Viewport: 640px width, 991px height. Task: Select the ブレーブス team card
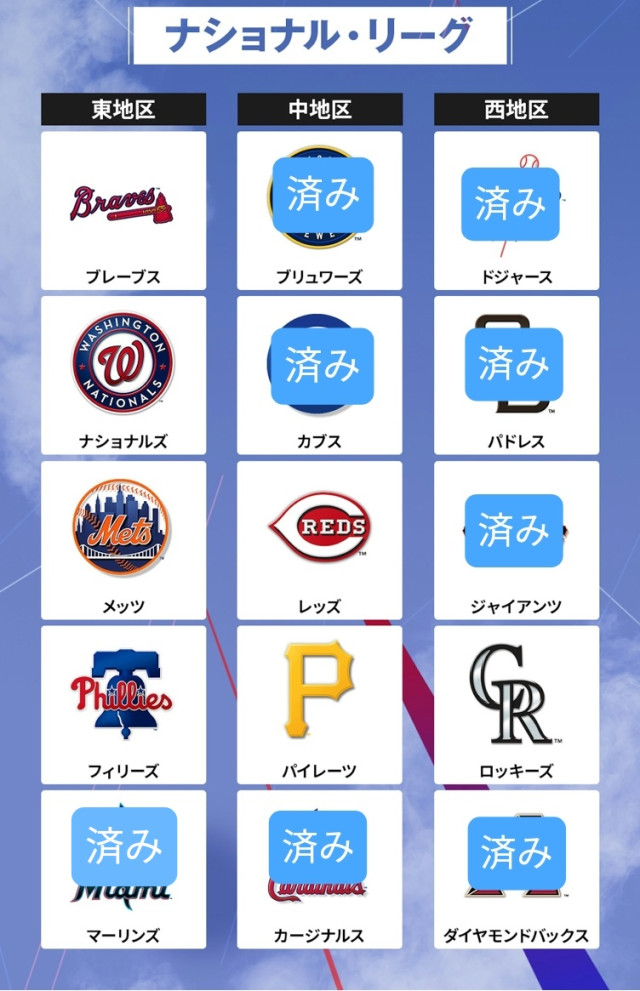[123, 211]
